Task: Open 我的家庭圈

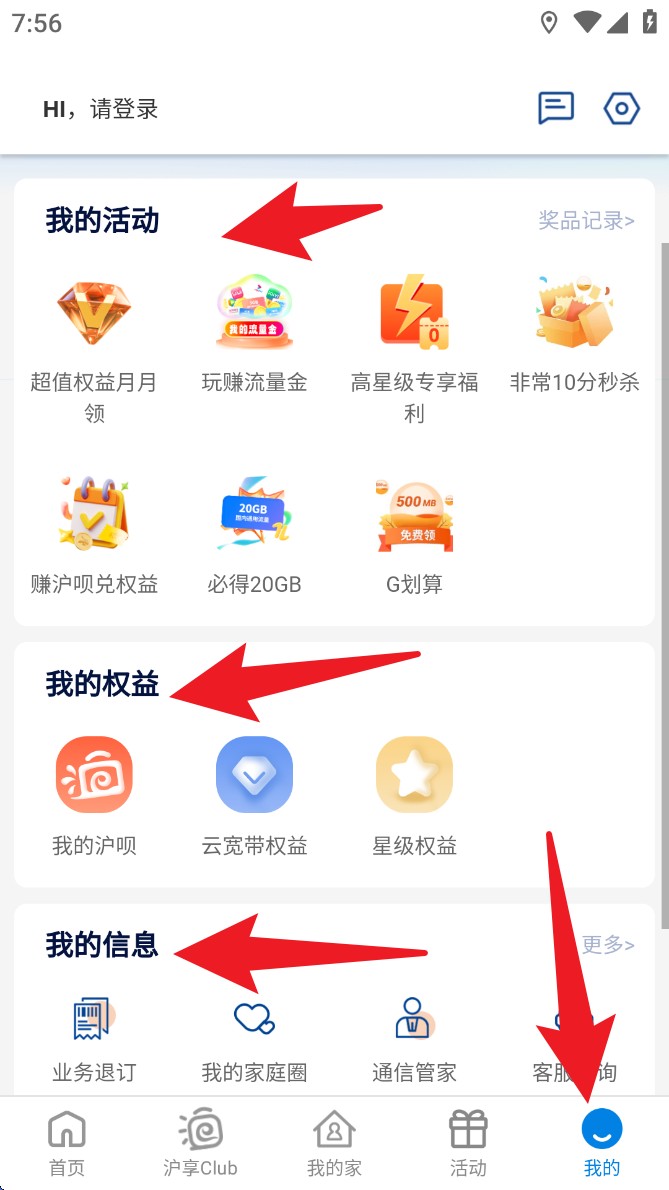Action: pyautogui.click(x=254, y=1040)
